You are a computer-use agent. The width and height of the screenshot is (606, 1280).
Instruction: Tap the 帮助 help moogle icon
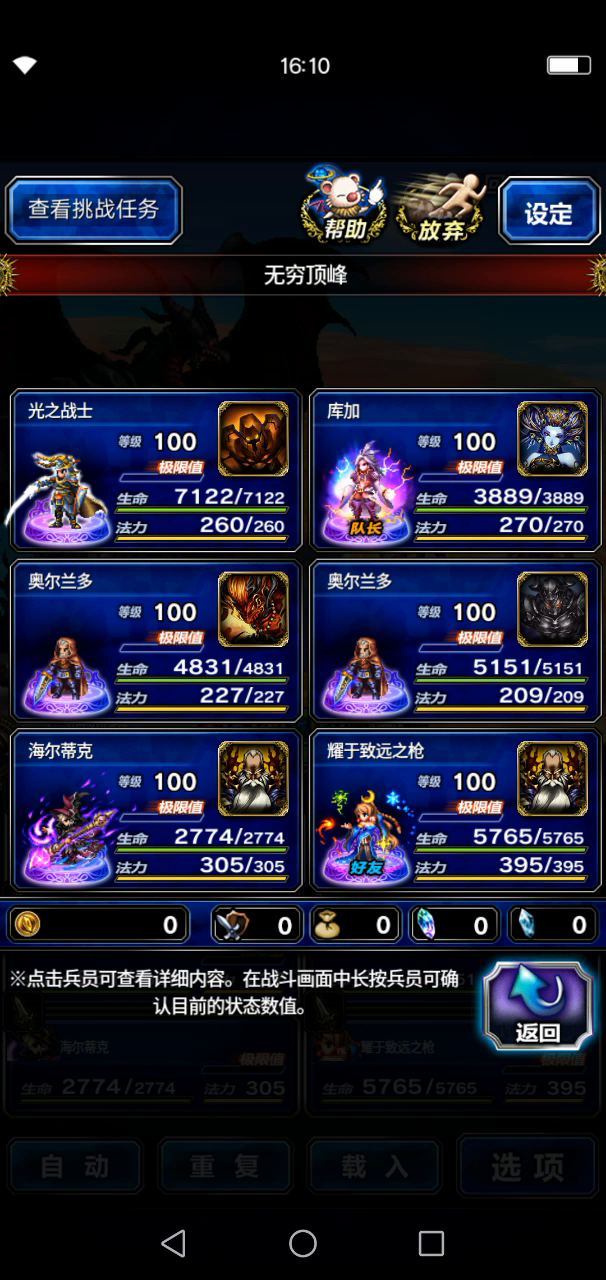click(345, 206)
